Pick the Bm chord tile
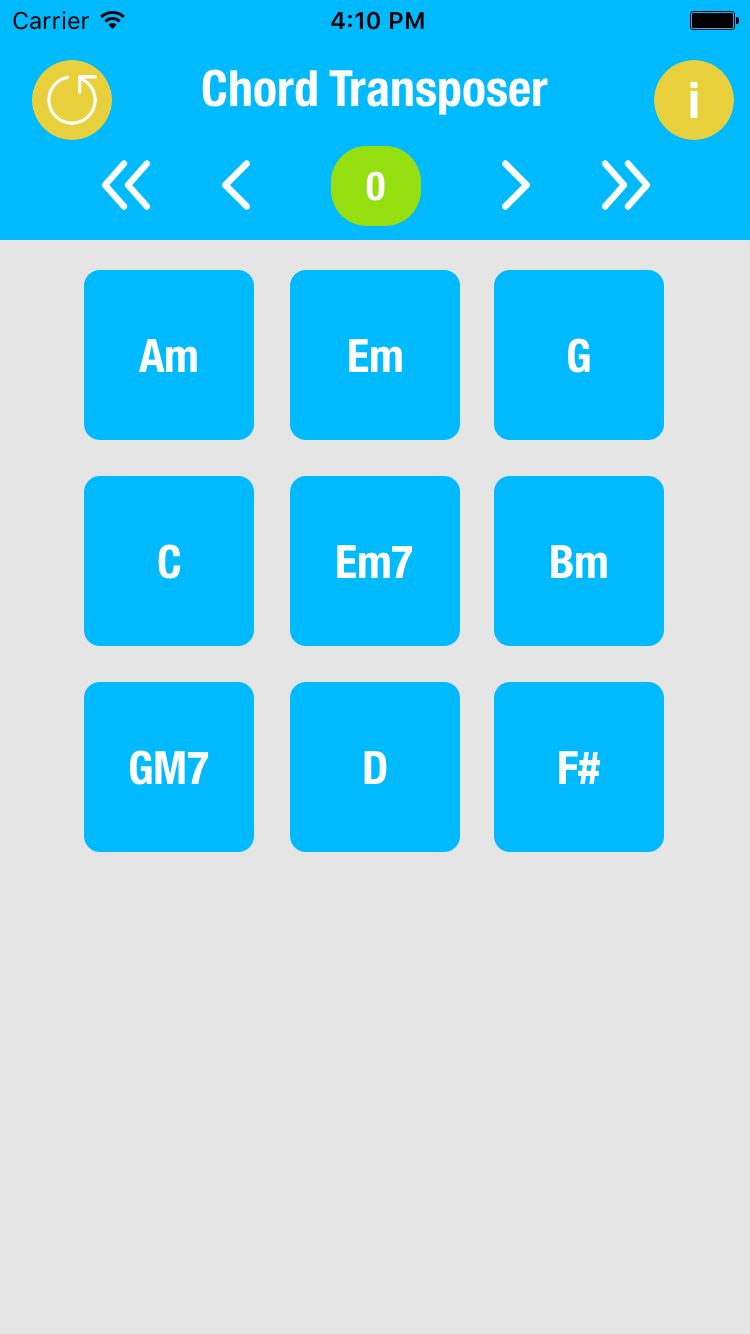The width and height of the screenshot is (750, 1334). pyautogui.click(x=579, y=561)
